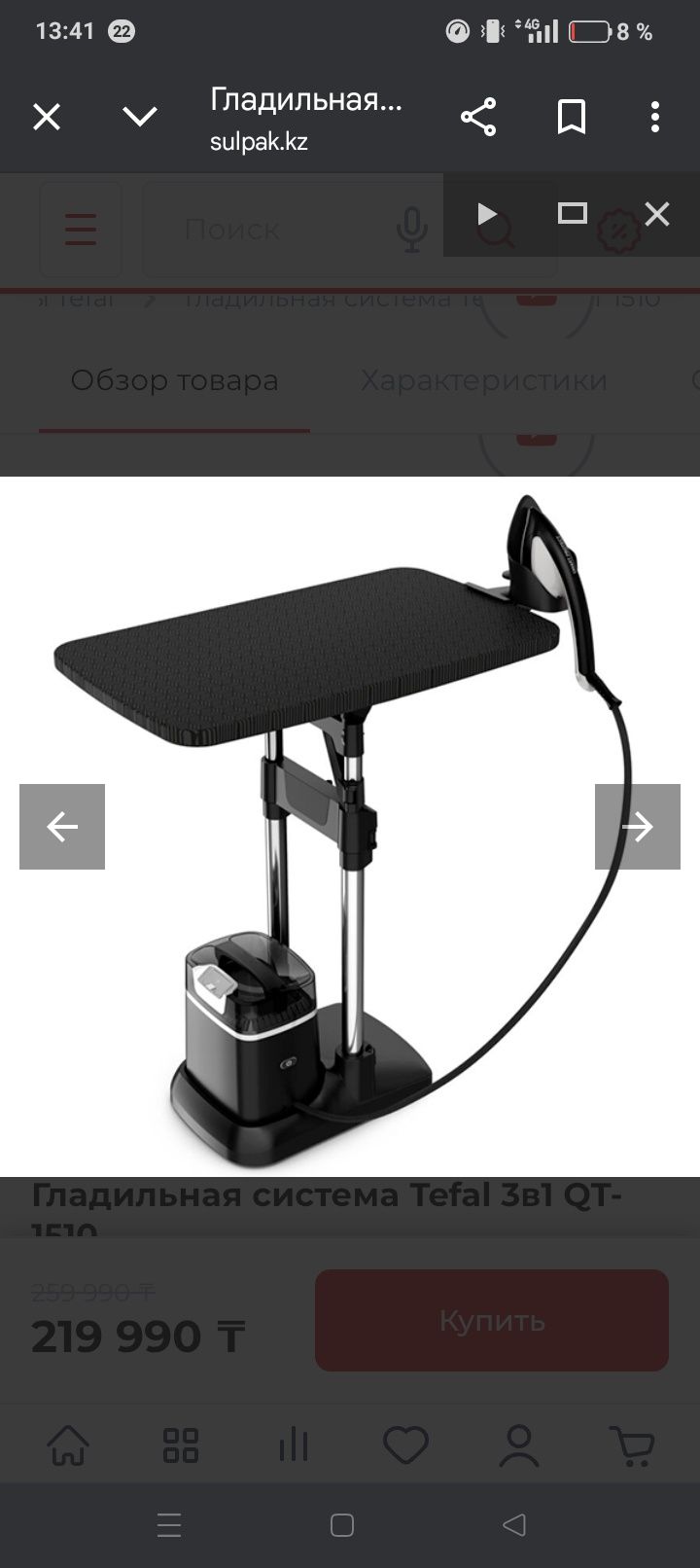
Task: Show the next product image
Action: (x=638, y=827)
